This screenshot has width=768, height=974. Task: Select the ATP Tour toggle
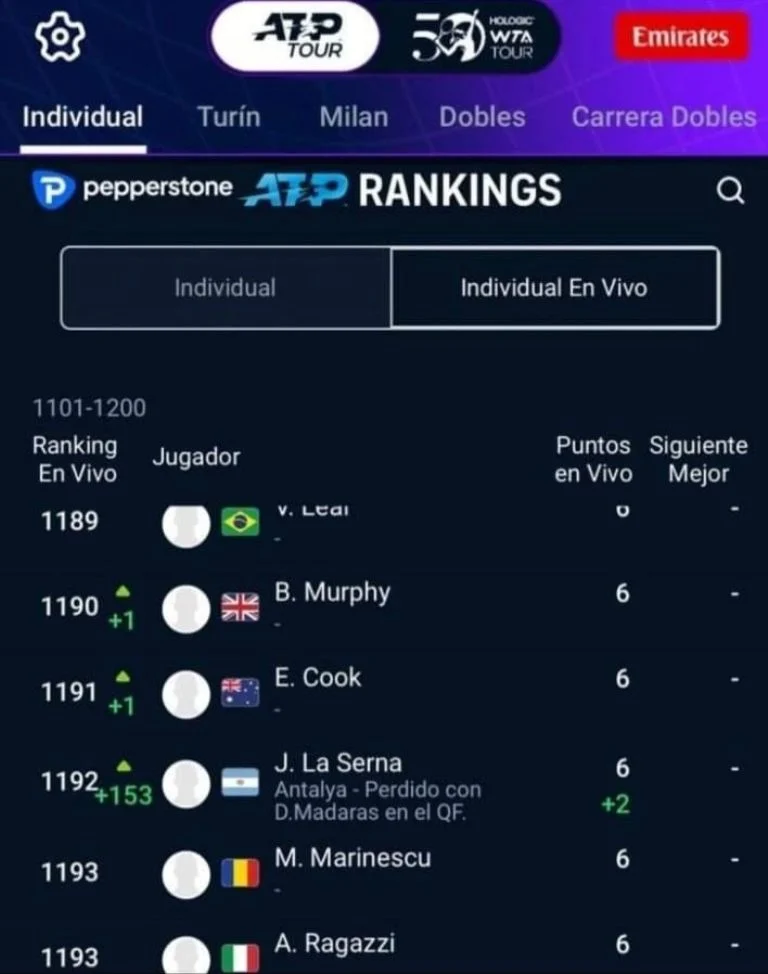coord(297,37)
